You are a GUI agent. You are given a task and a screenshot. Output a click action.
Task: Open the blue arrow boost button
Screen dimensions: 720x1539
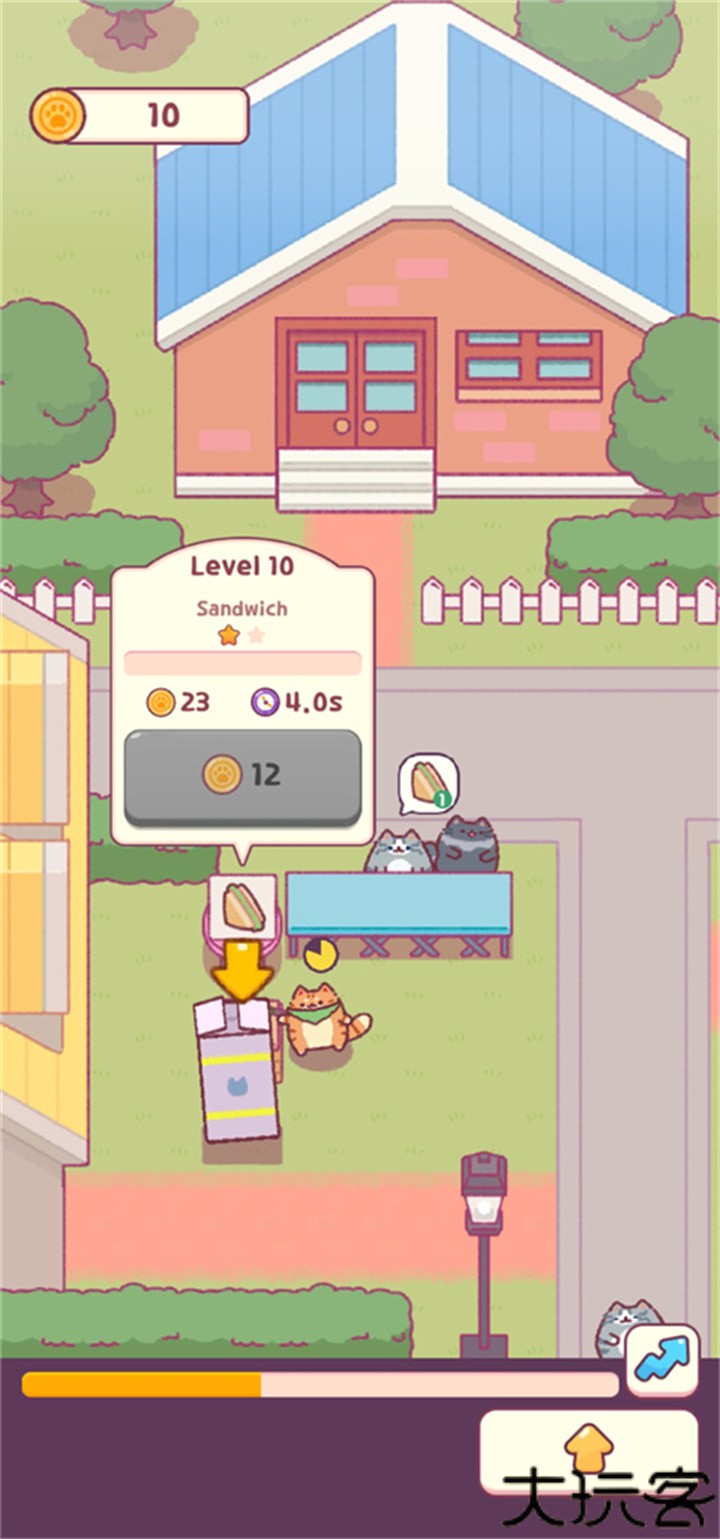pyautogui.click(x=662, y=1359)
